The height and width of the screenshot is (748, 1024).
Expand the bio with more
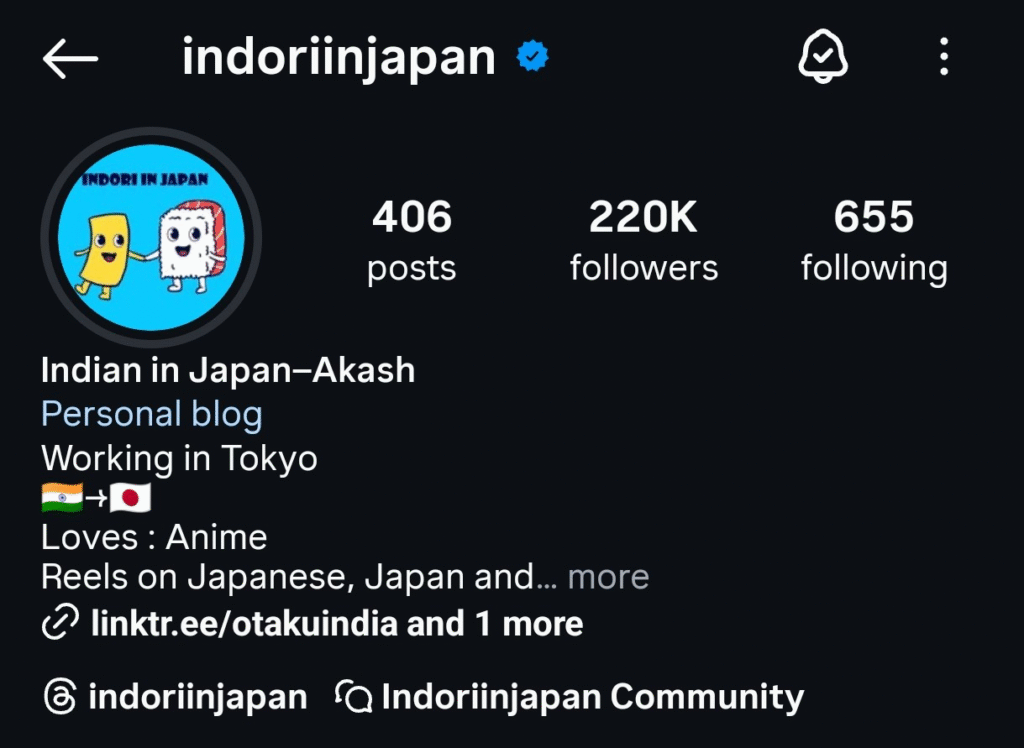608,577
